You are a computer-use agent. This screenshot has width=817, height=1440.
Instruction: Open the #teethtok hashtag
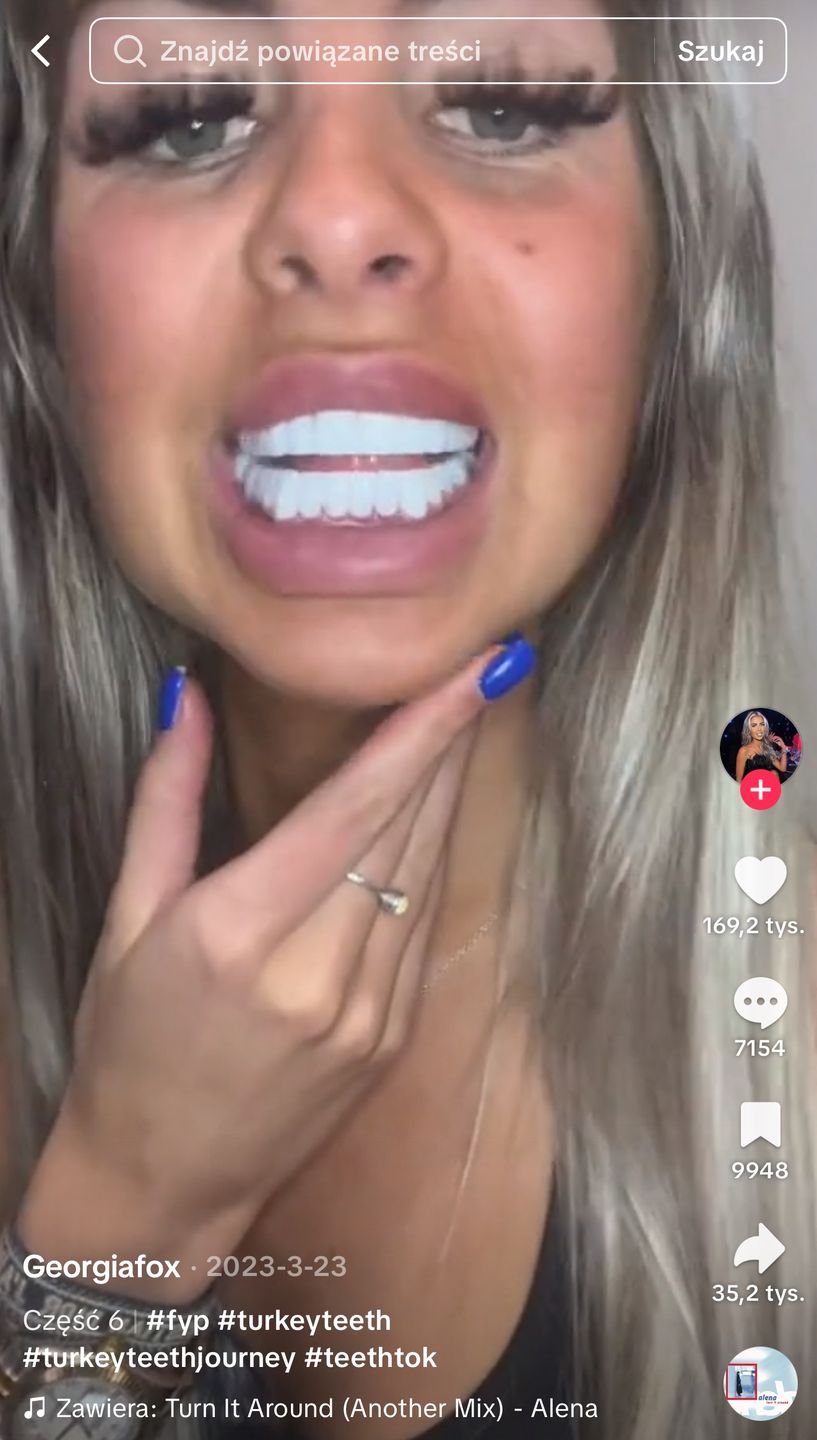point(371,1357)
